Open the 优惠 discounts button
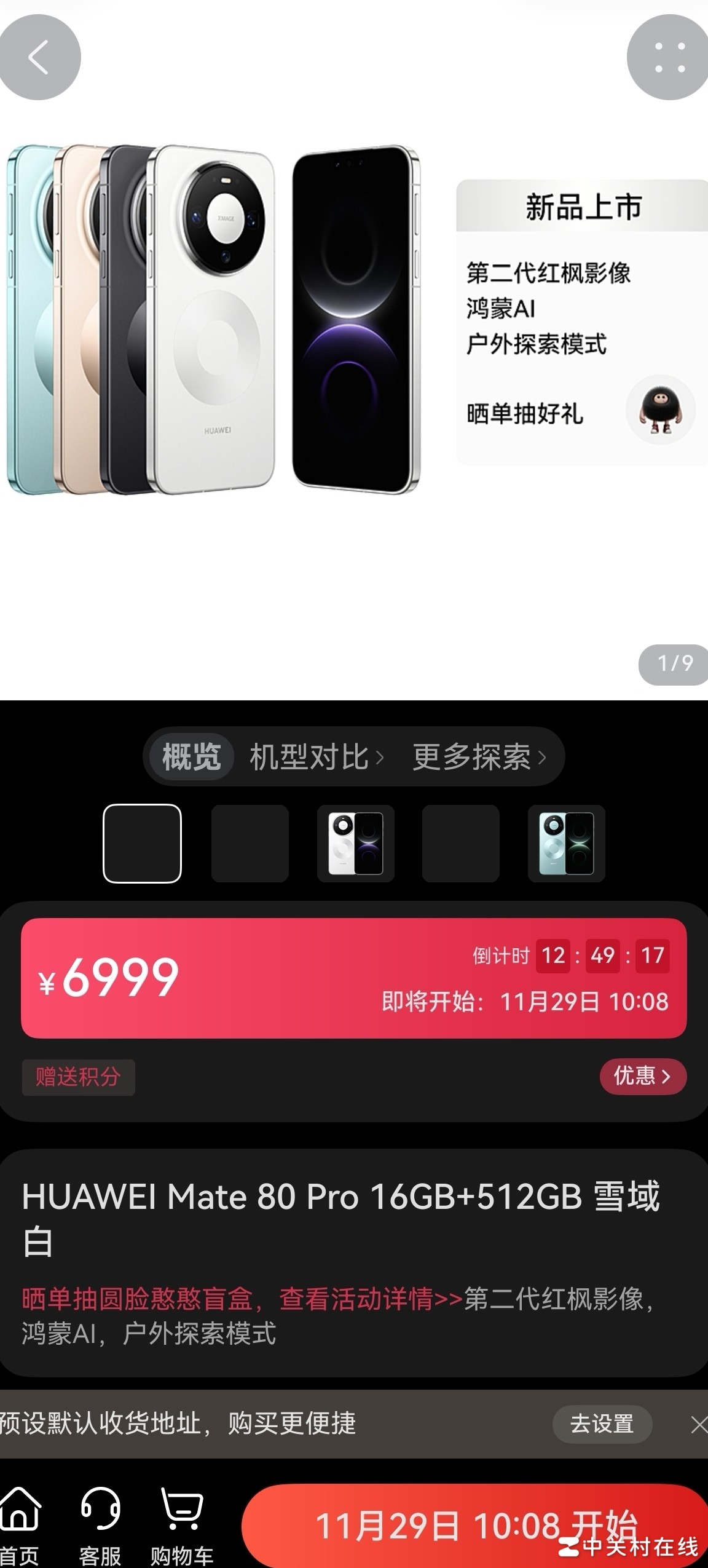 (x=642, y=1076)
